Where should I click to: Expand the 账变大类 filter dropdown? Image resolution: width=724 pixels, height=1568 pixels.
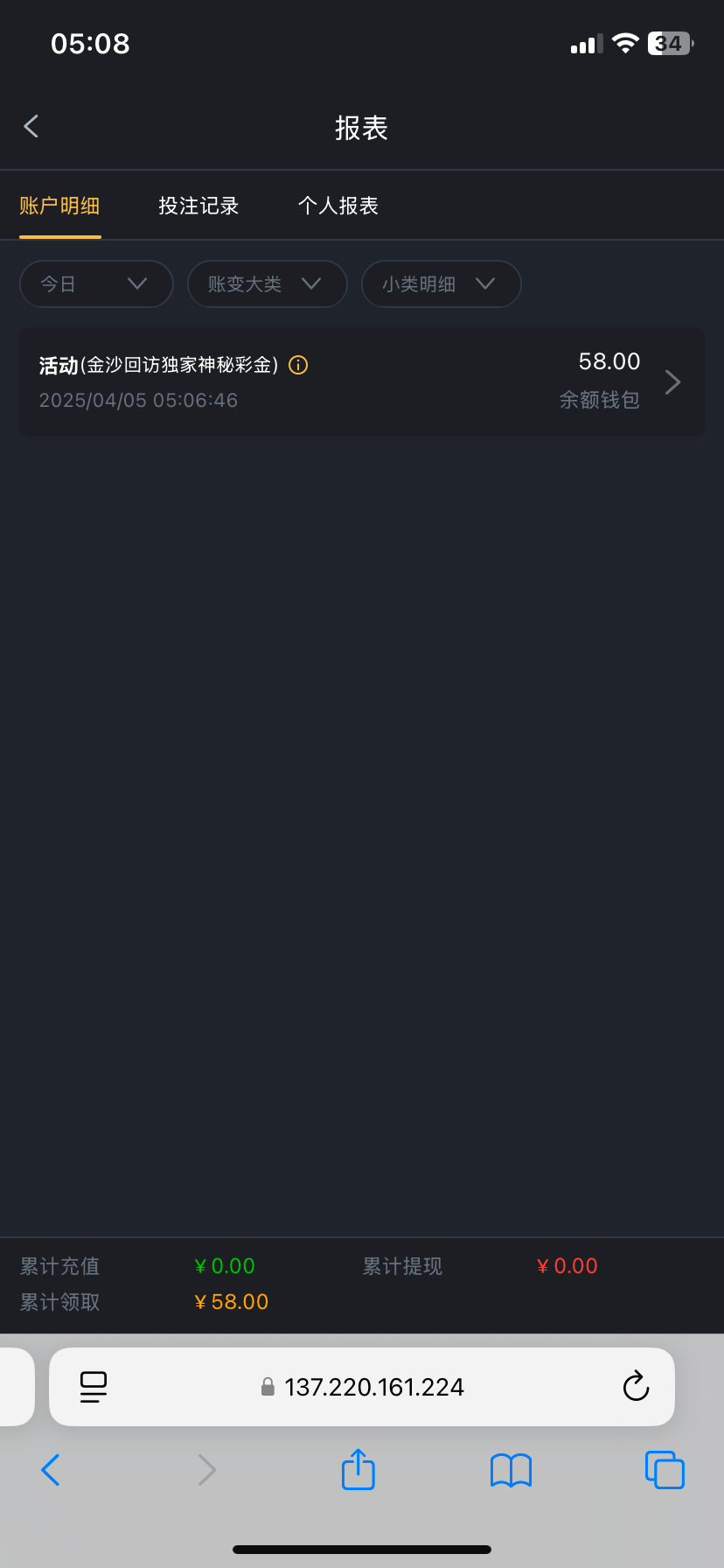click(x=267, y=284)
